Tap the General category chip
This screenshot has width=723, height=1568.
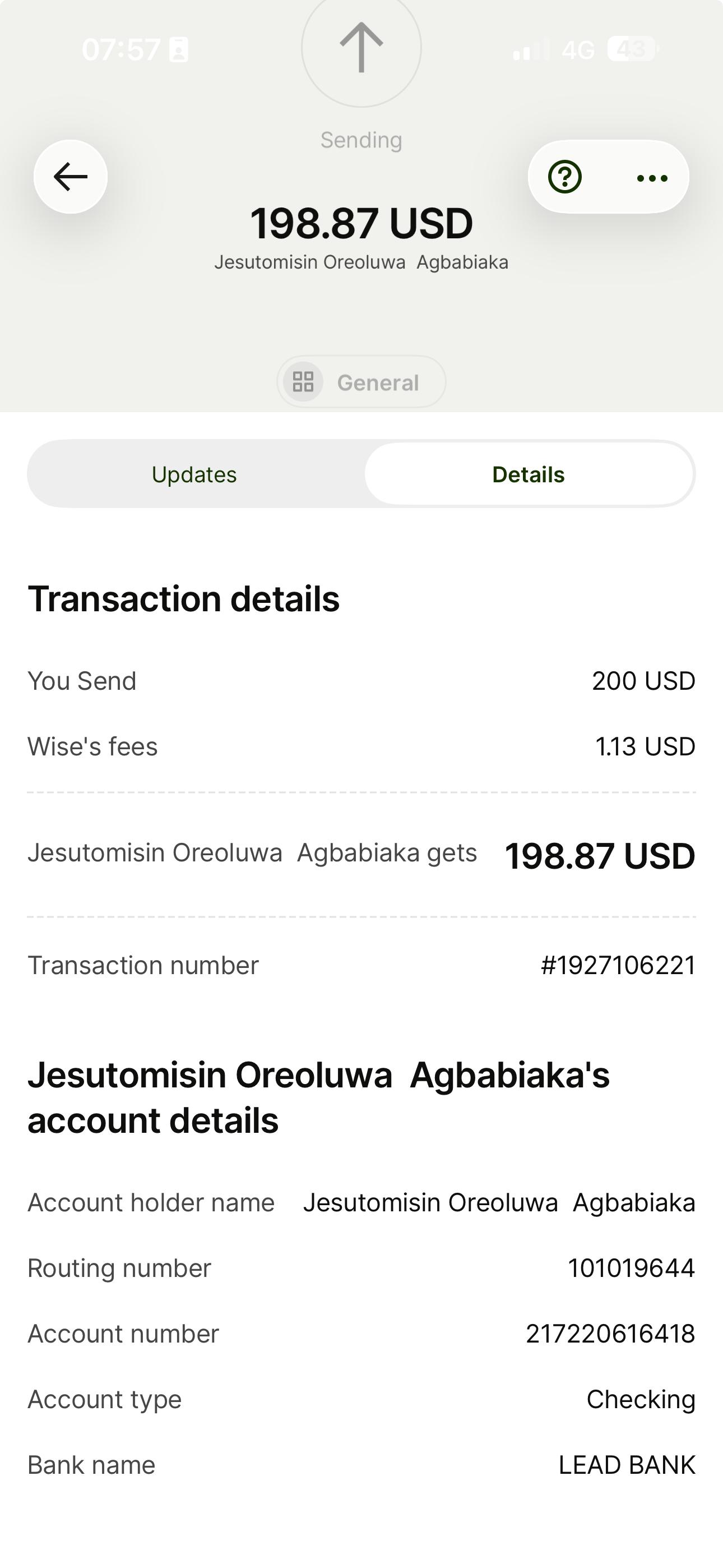361,382
